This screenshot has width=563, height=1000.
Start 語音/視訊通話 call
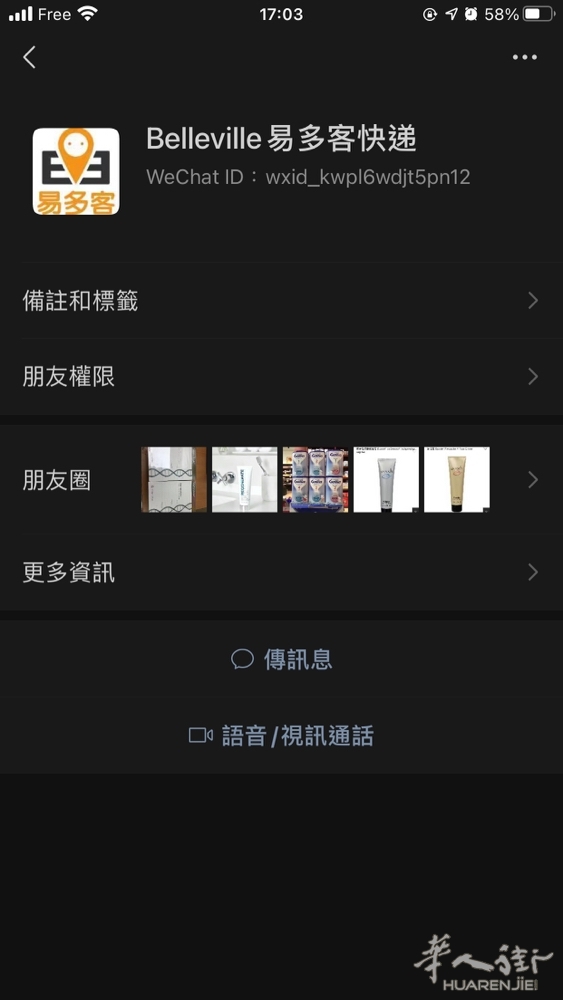[x=281, y=736]
